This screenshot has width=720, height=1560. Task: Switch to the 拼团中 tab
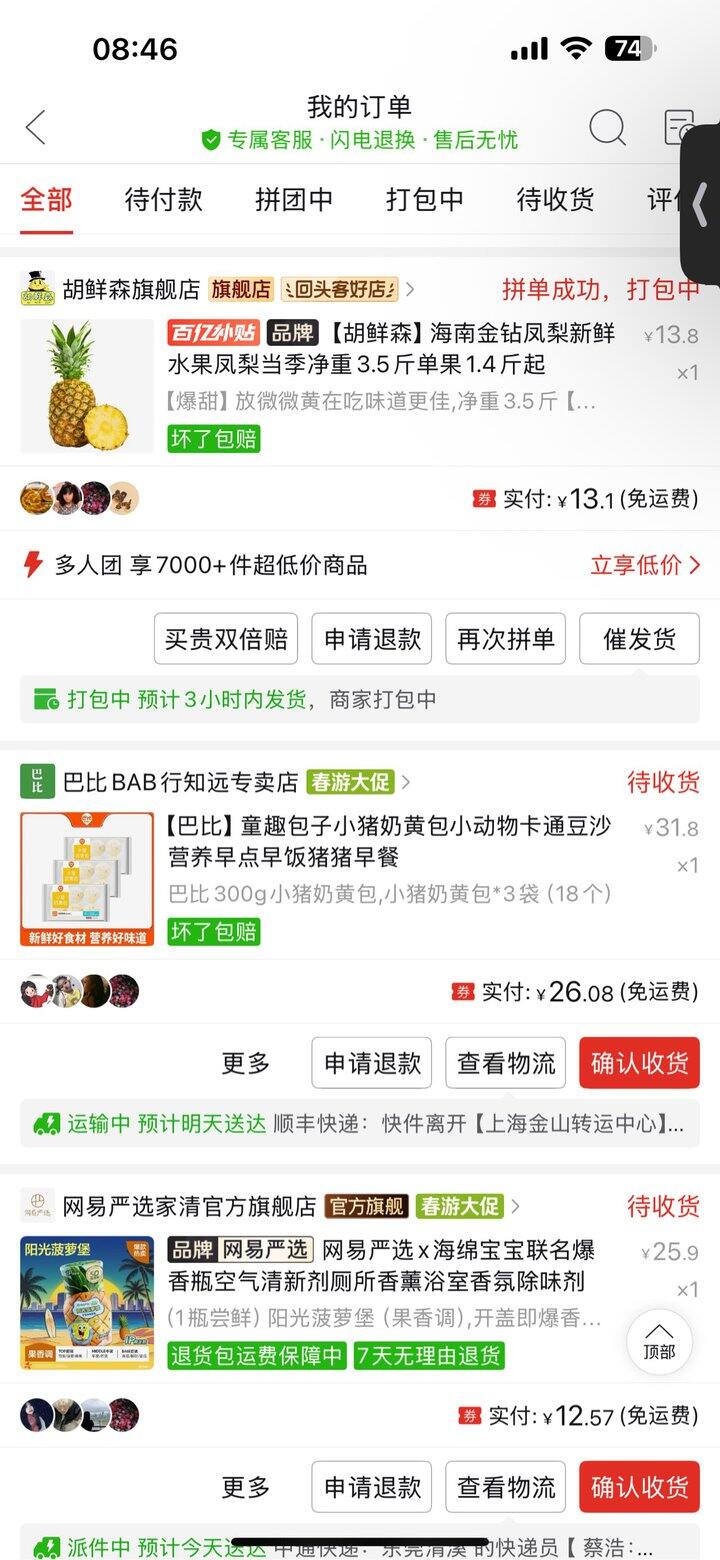pyautogui.click(x=294, y=199)
